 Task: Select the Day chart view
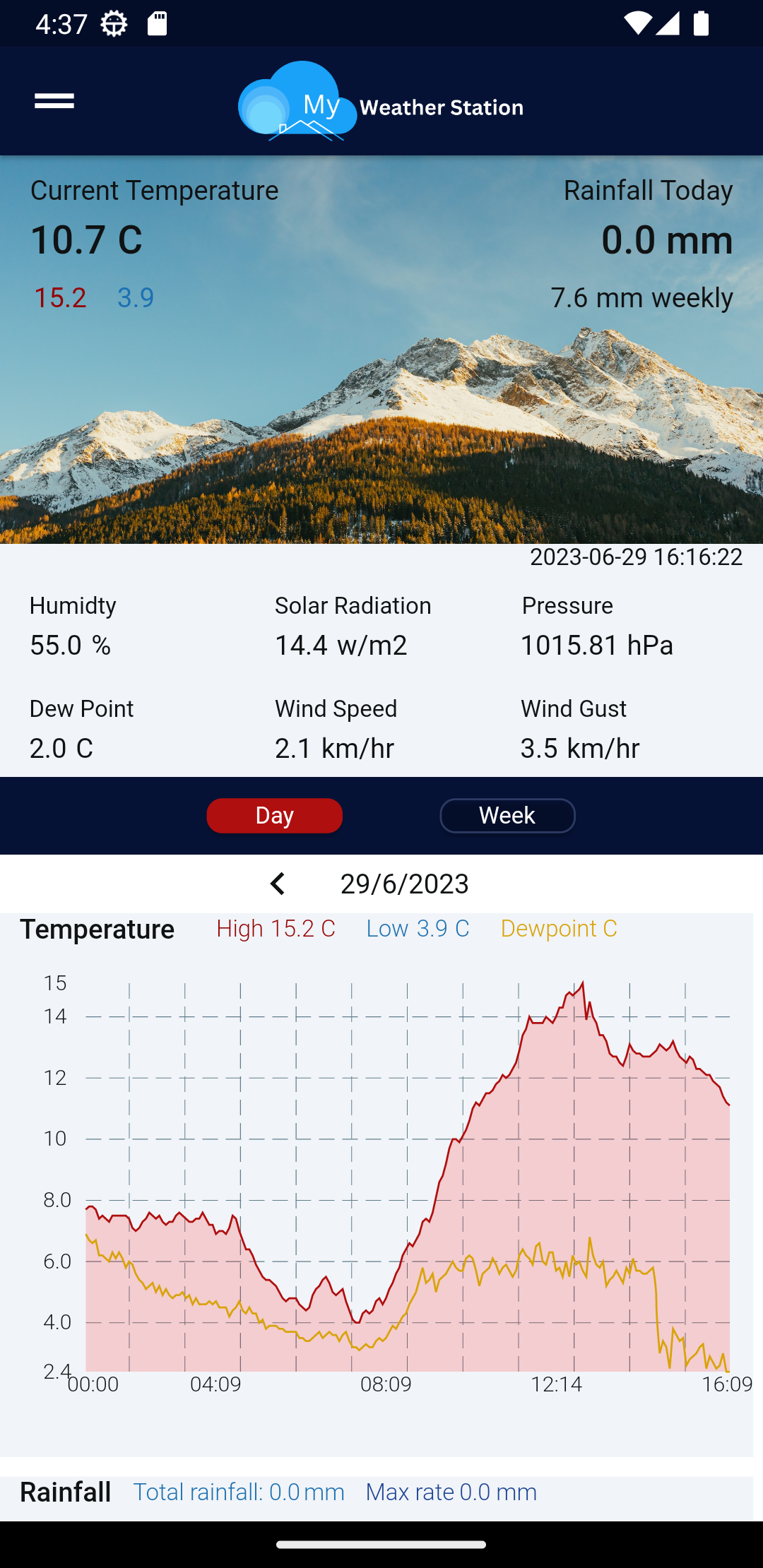[274, 816]
